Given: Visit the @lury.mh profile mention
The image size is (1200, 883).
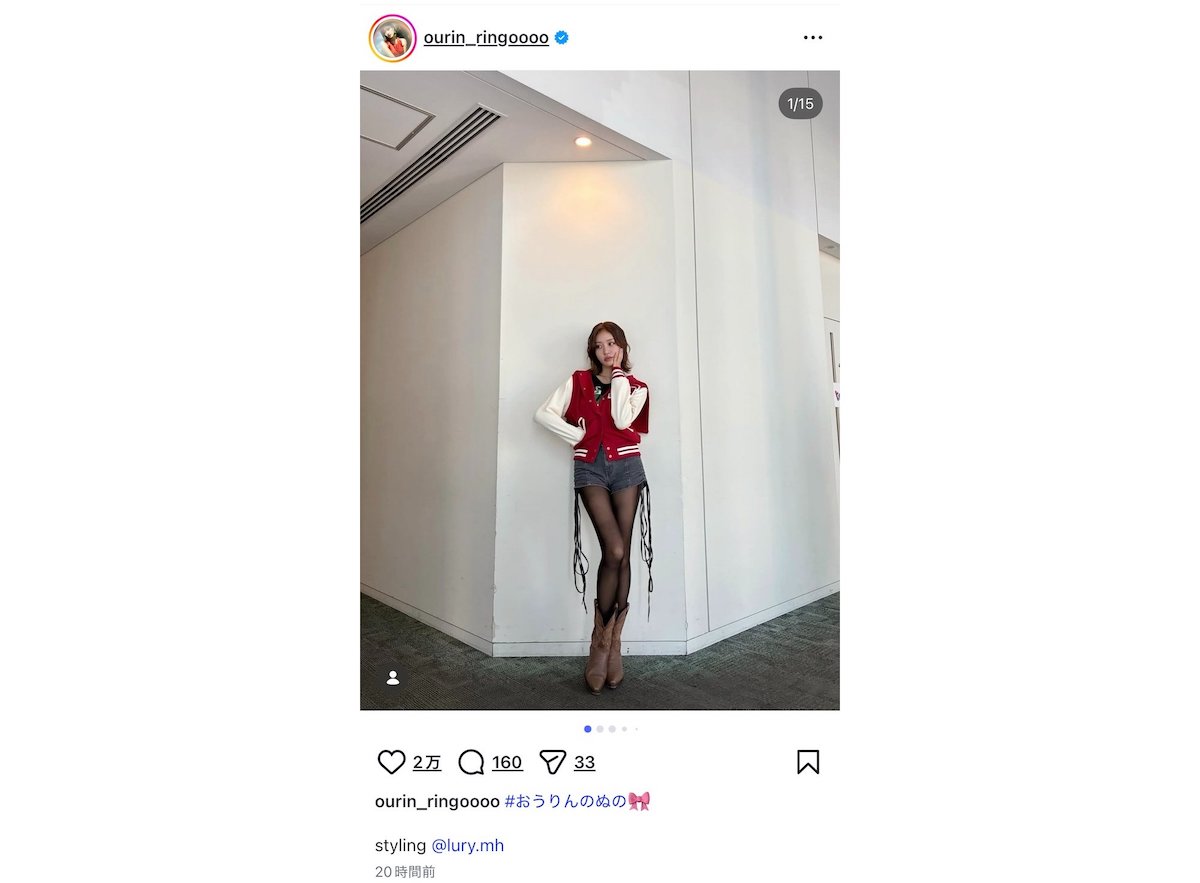Looking at the screenshot, I should click(467, 846).
